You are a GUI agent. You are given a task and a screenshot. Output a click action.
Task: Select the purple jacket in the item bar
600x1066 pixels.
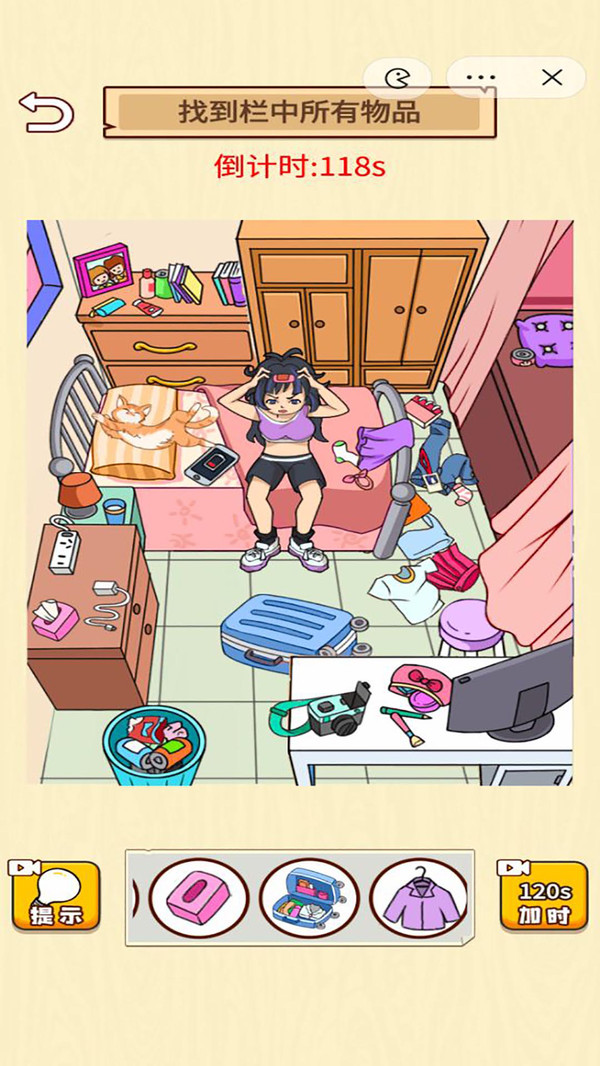420,896
